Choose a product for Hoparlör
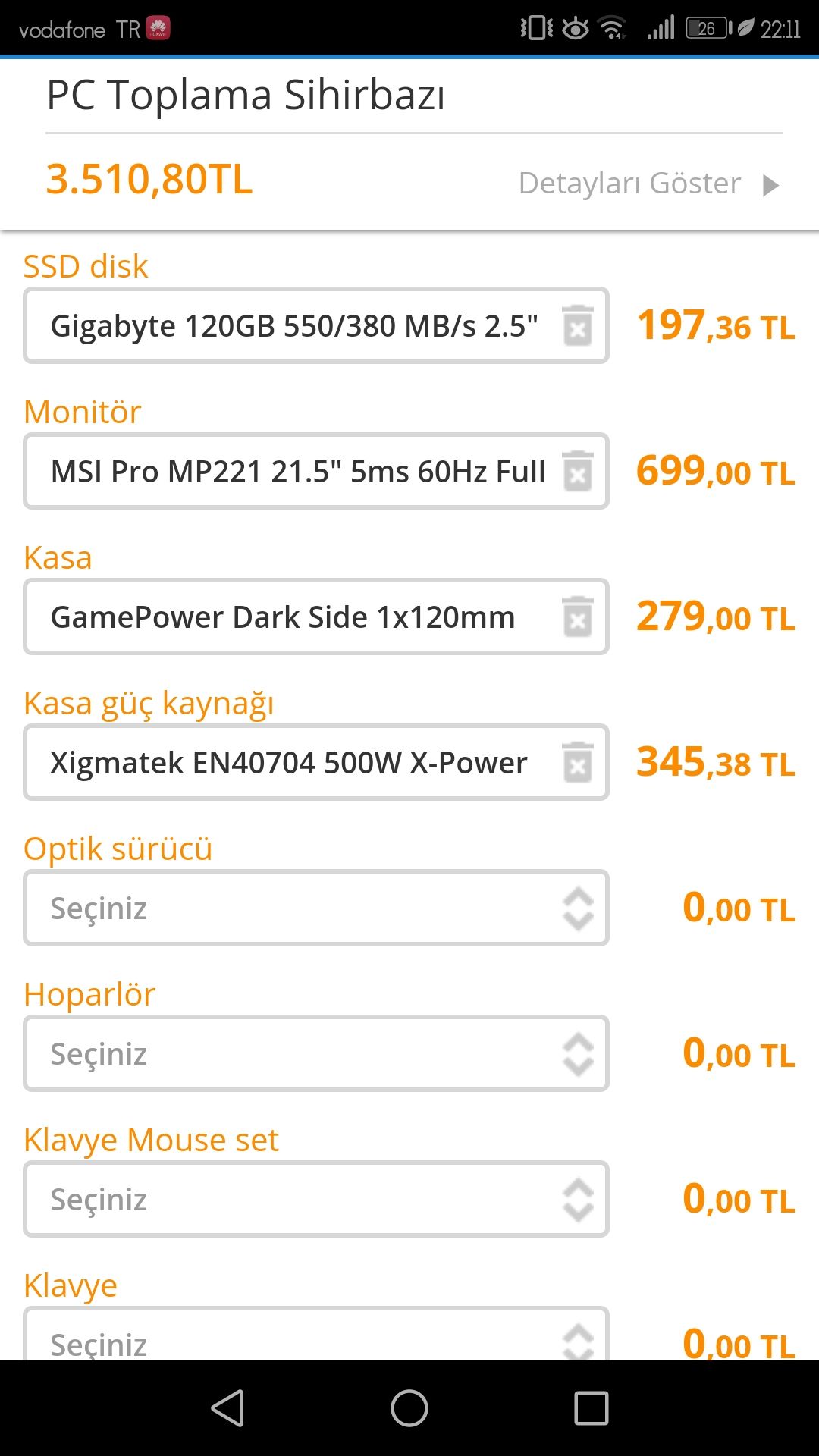The width and height of the screenshot is (819, 1456). tap(315, 1053)
